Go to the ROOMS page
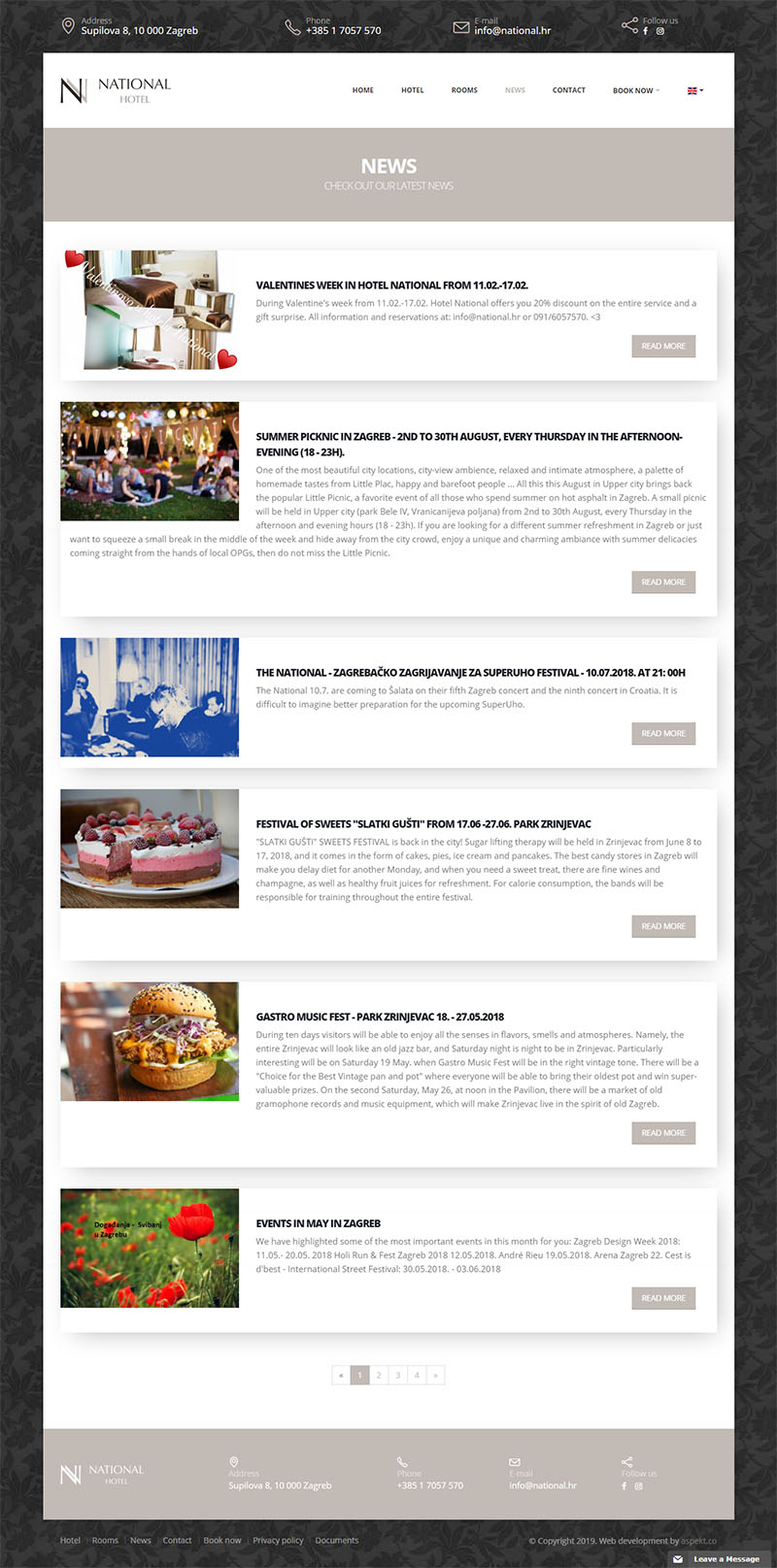The height and width of the screenshot is (1568, 777). coord(464,90)
